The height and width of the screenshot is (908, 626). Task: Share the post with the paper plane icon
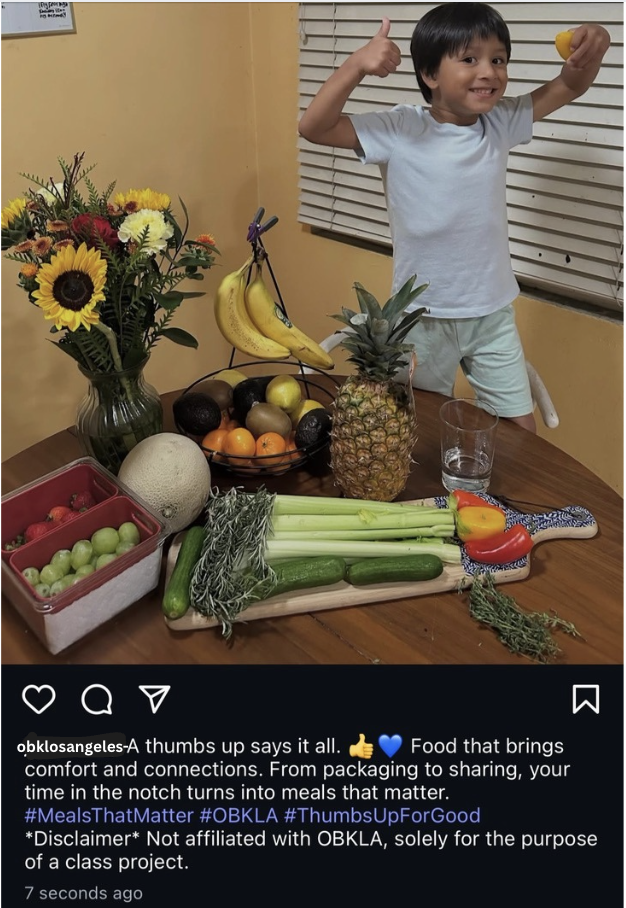click(x=154, y=698)
